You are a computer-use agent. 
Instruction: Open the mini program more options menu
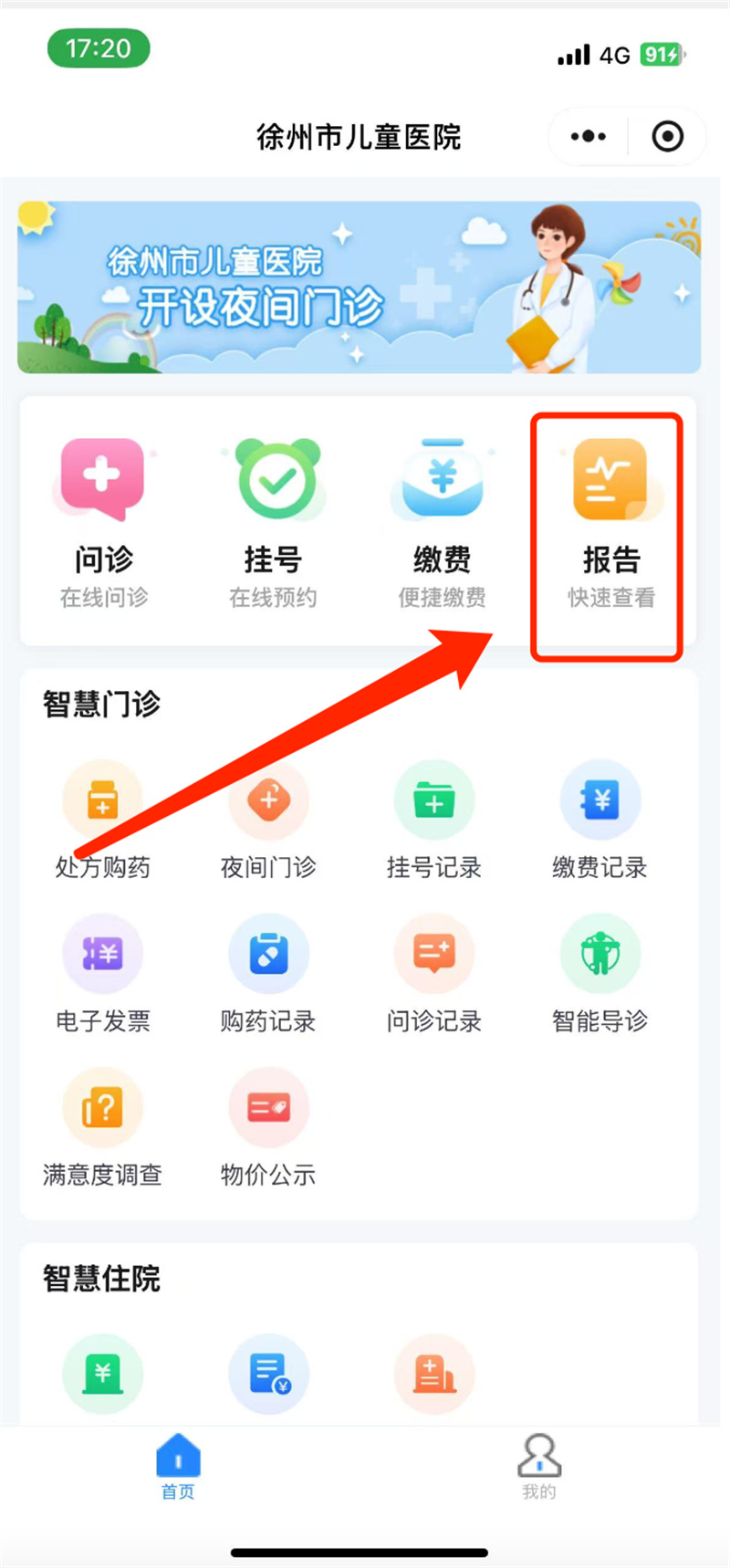point(588,137)
